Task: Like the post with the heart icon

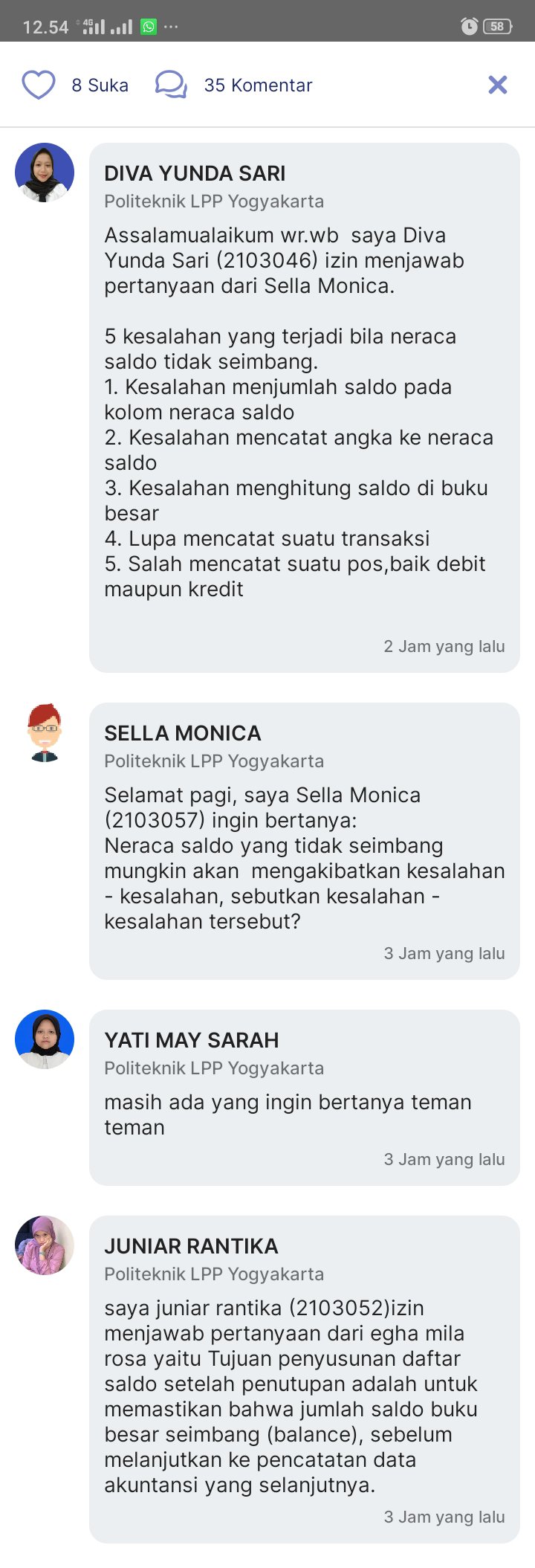Action: click(38, 85)
